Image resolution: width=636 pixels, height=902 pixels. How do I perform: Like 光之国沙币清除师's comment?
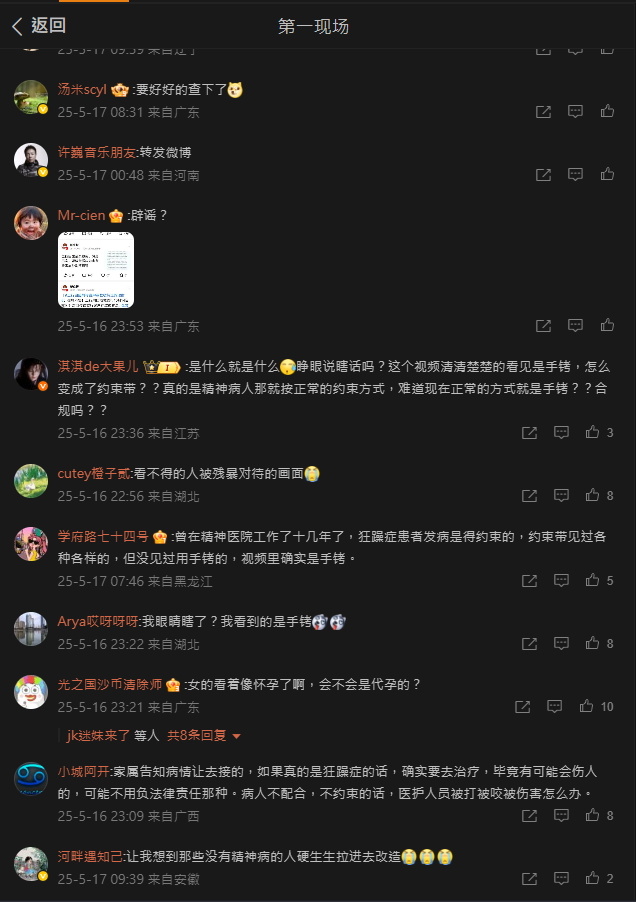(x=586, y=706)
